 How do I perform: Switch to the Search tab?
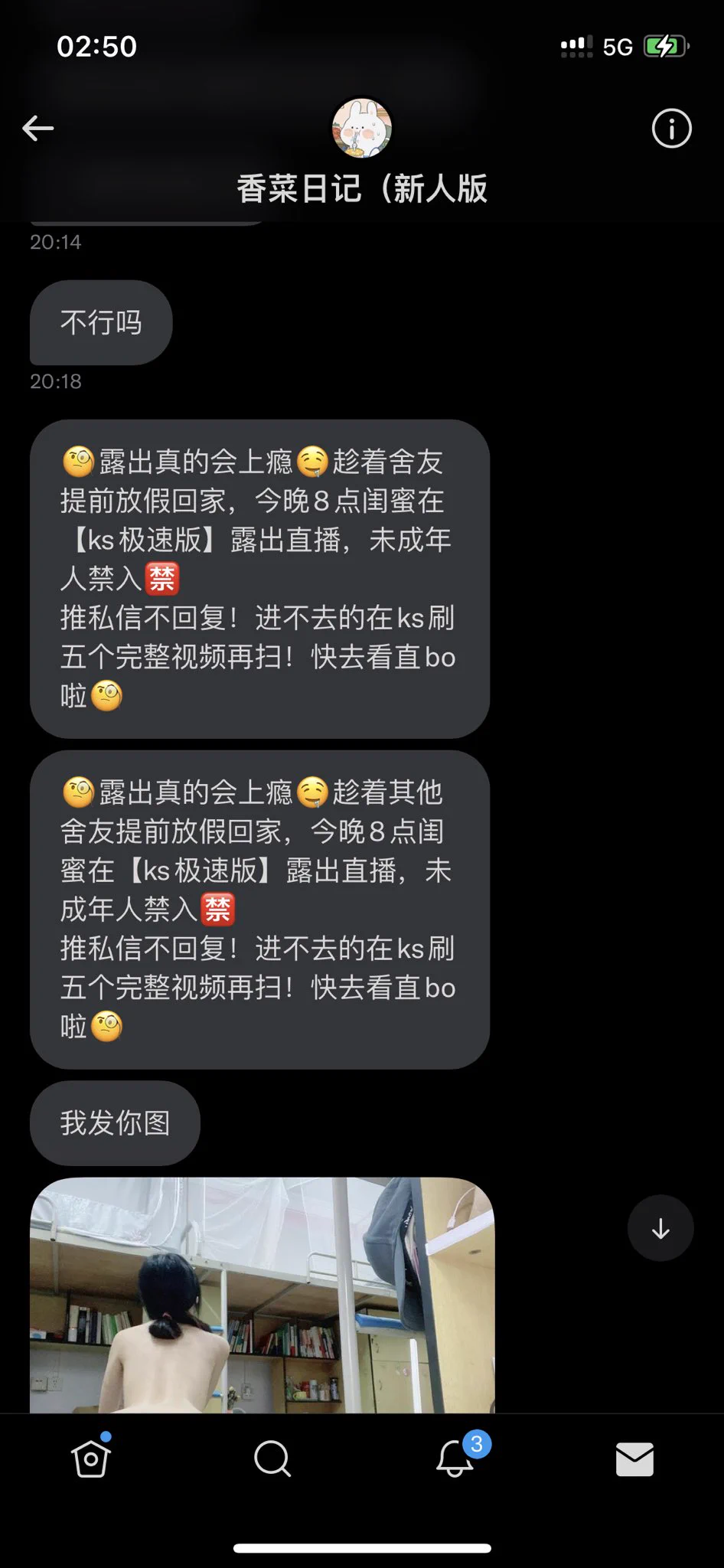[x=272, y=1459]
